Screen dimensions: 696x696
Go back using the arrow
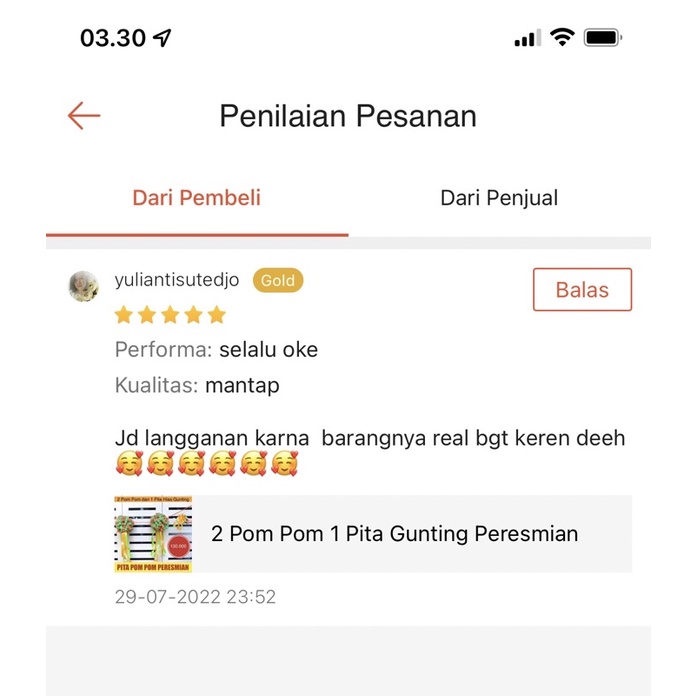coord(84,116)
